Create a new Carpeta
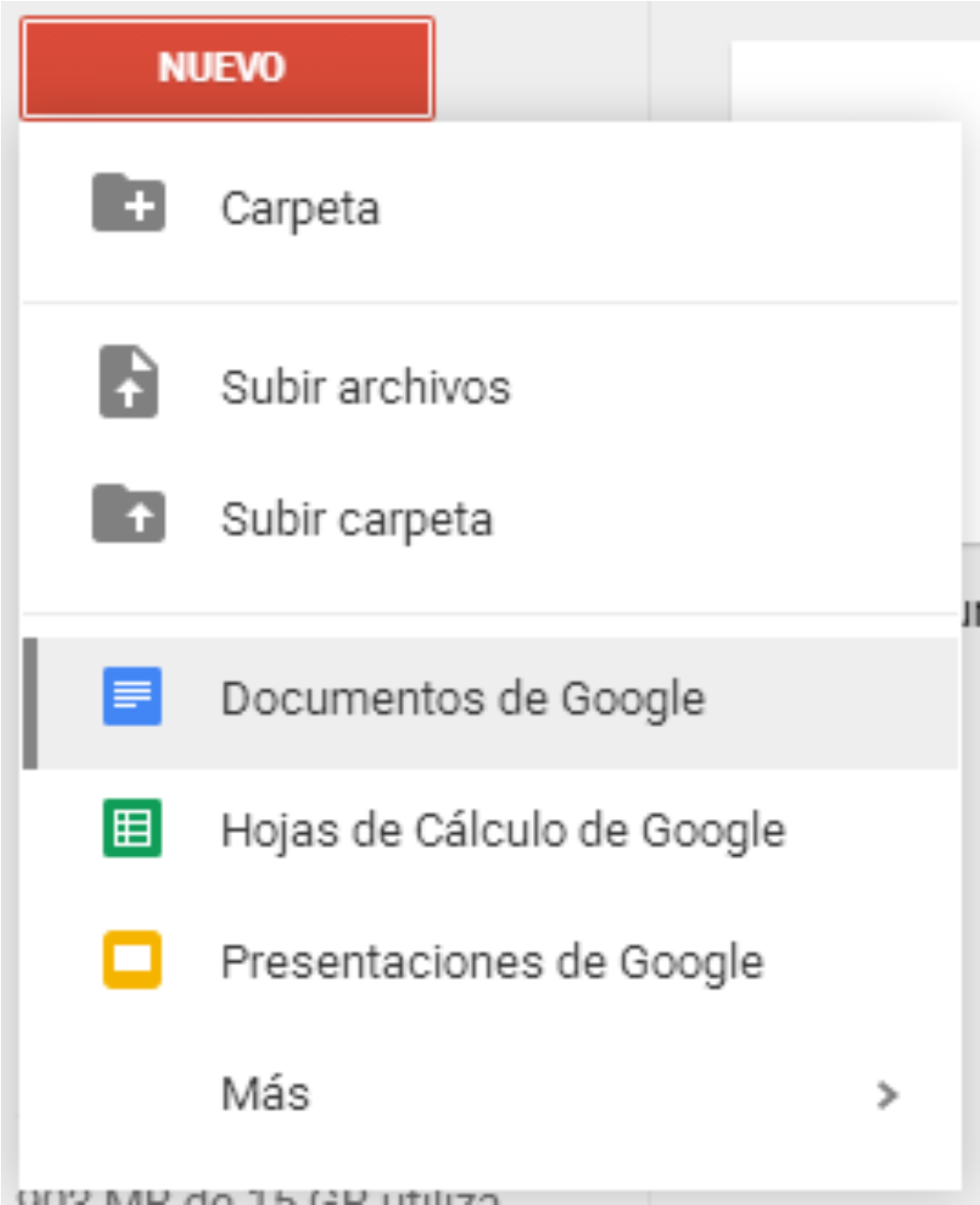This screenshot has width=980, height=1205. [x=298, y=209]
